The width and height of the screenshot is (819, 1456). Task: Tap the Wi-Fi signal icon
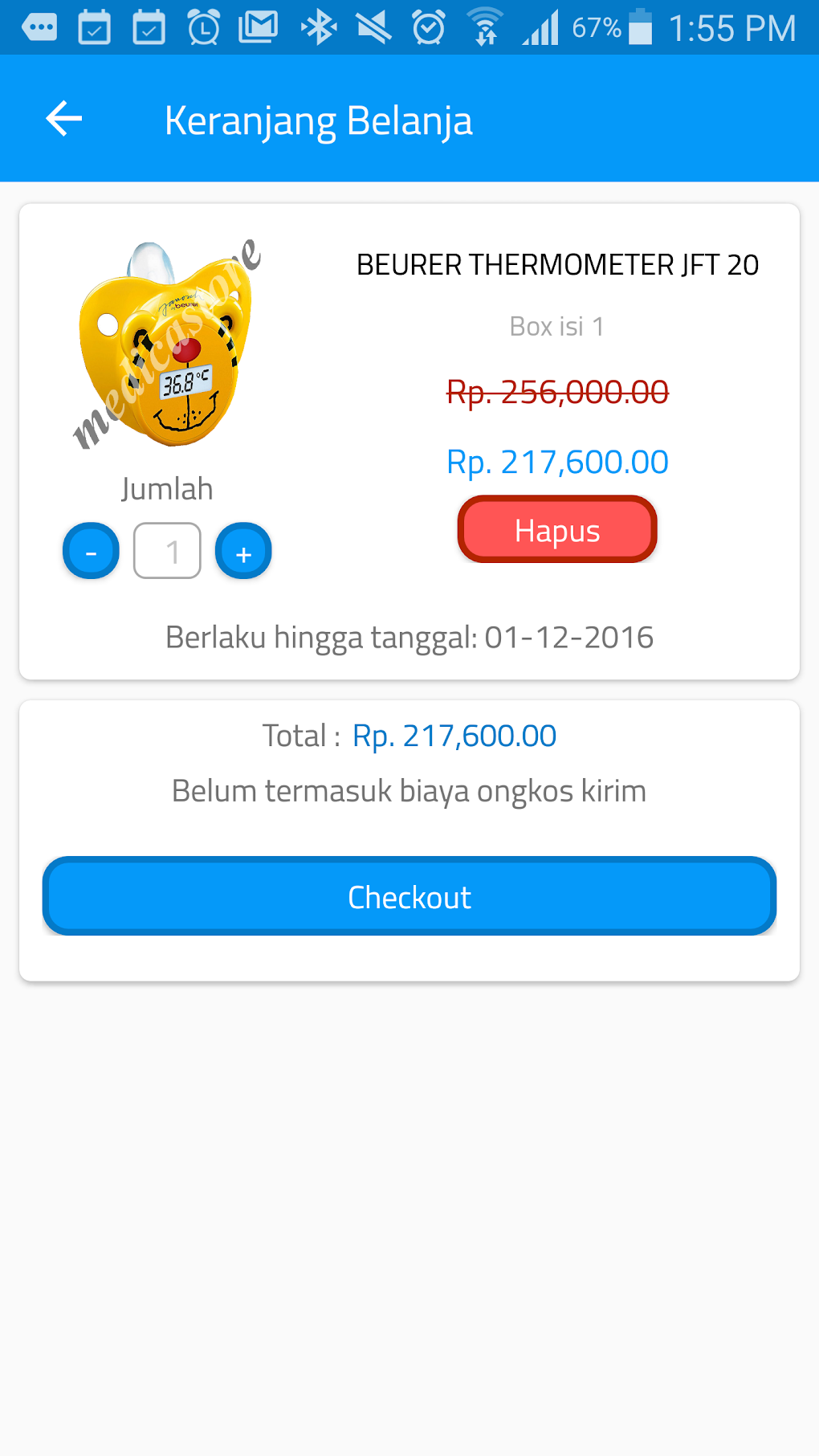(486, 27)
